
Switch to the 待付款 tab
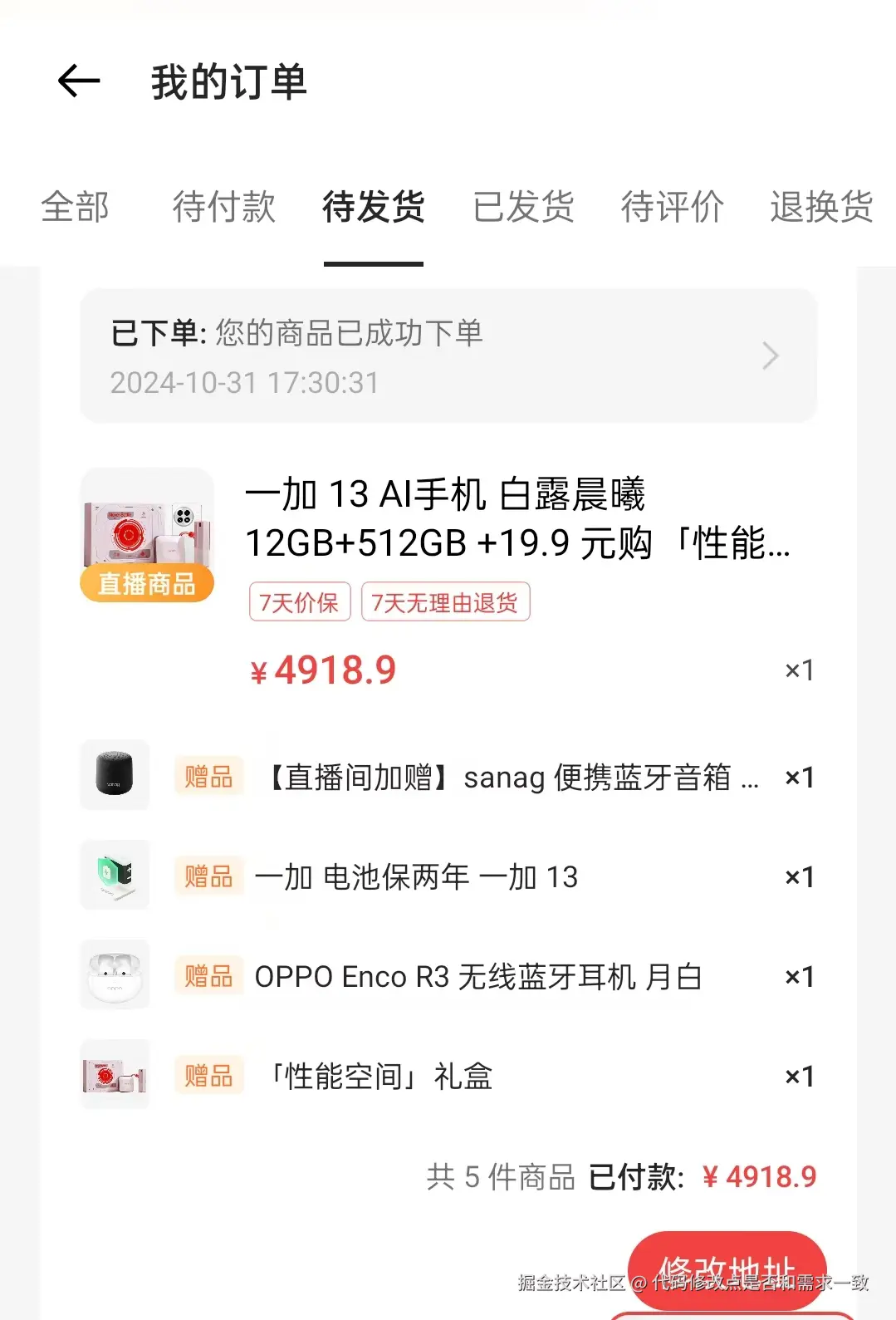(x=223, y=209)
